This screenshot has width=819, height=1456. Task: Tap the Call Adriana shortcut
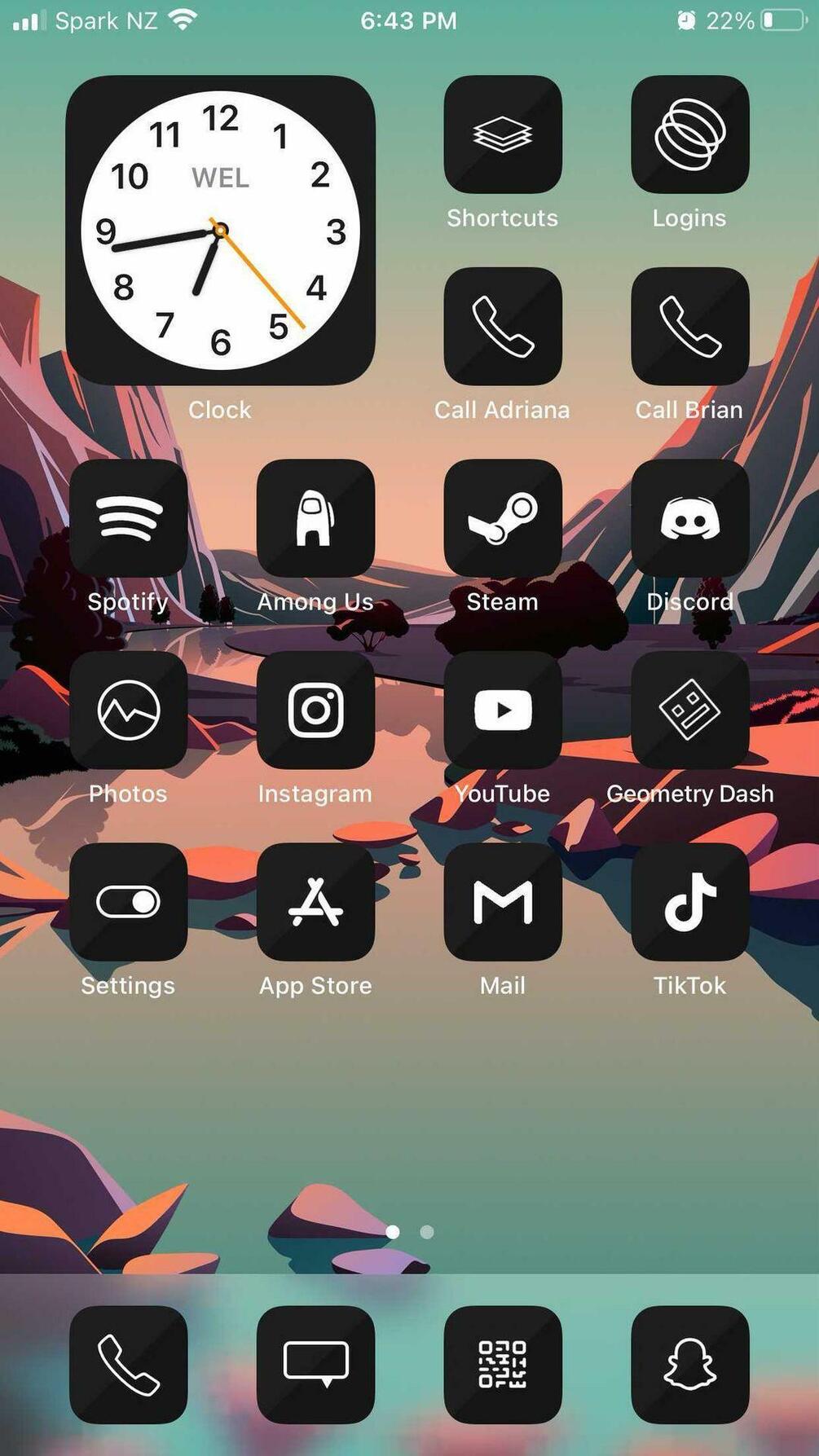click(503, 326)
